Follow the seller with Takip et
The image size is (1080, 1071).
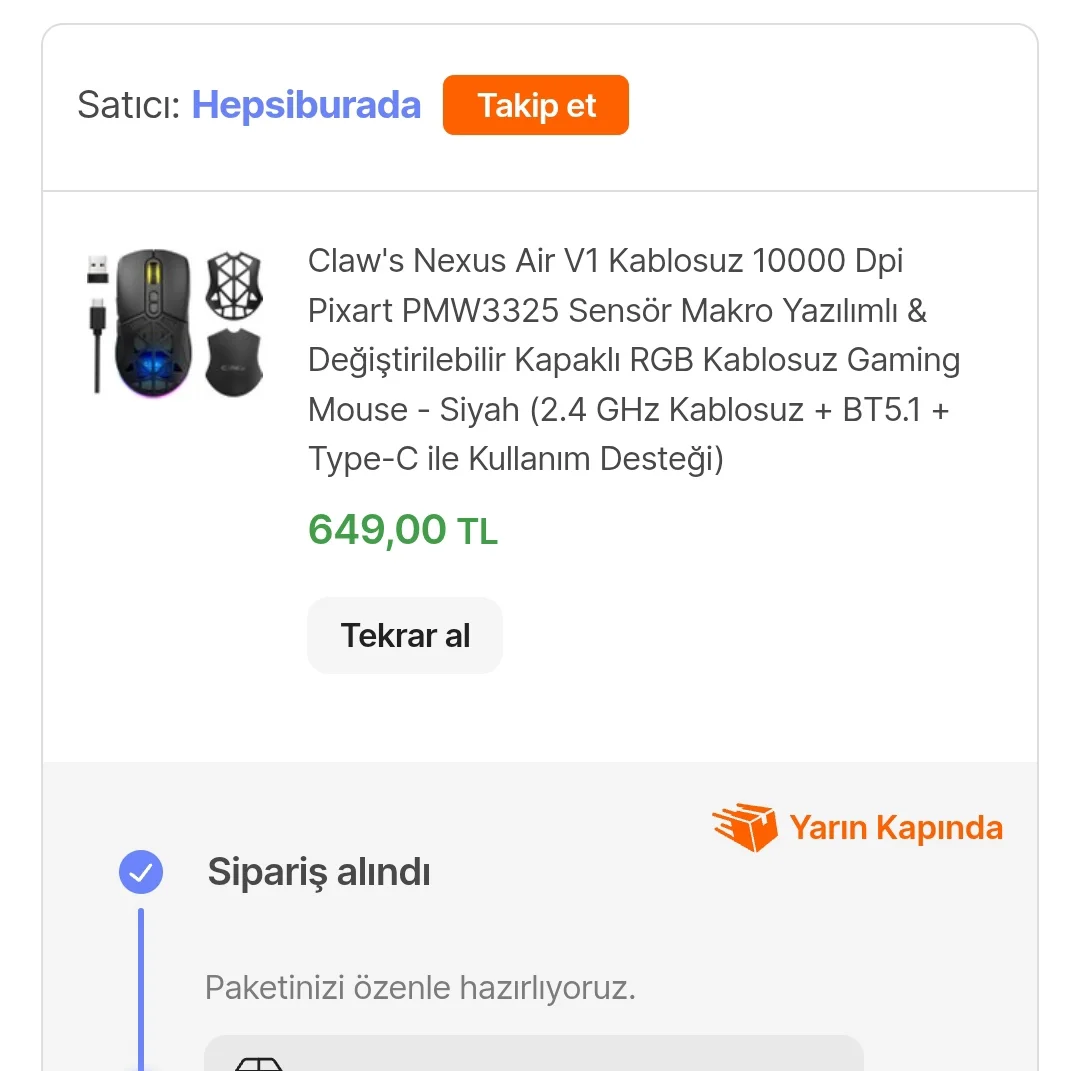[x=536, y=105]
